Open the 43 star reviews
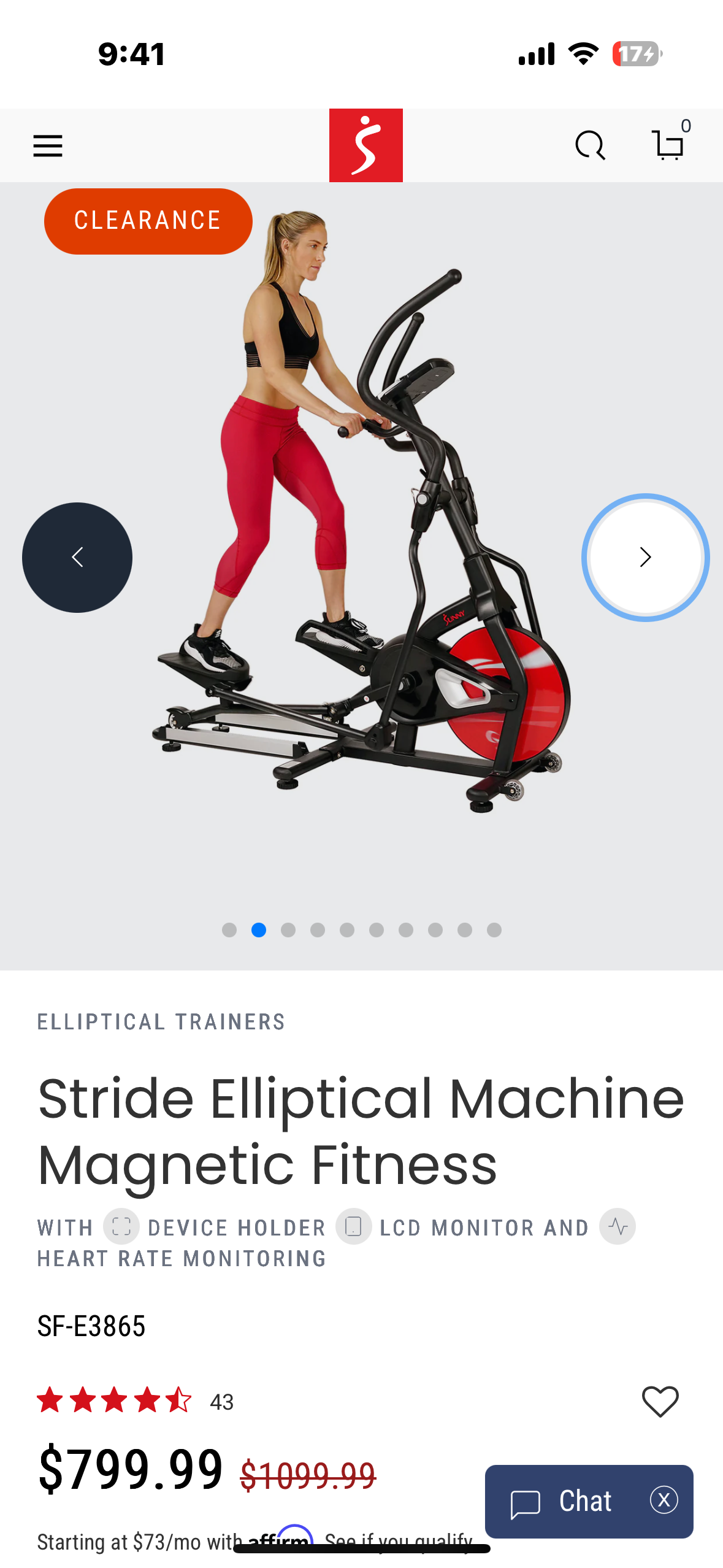 [x=135, y=1401]
